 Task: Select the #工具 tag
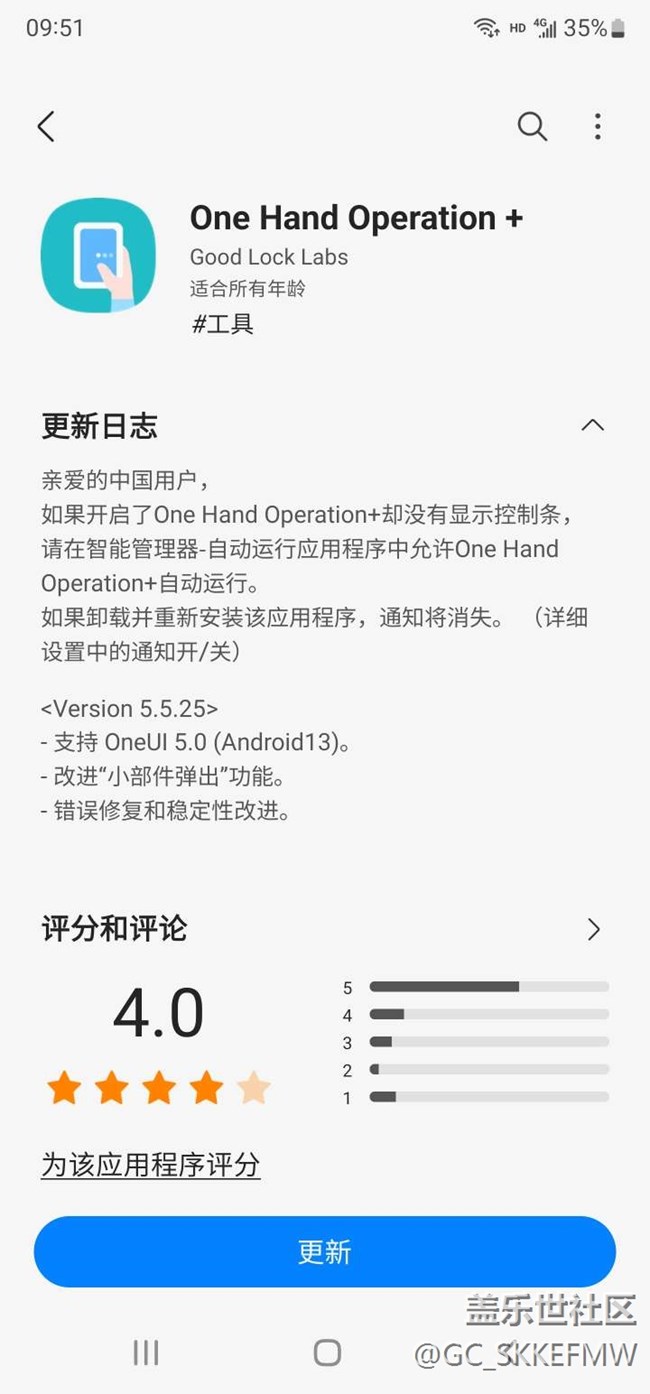pyautogui.click(x=222, y=324)
